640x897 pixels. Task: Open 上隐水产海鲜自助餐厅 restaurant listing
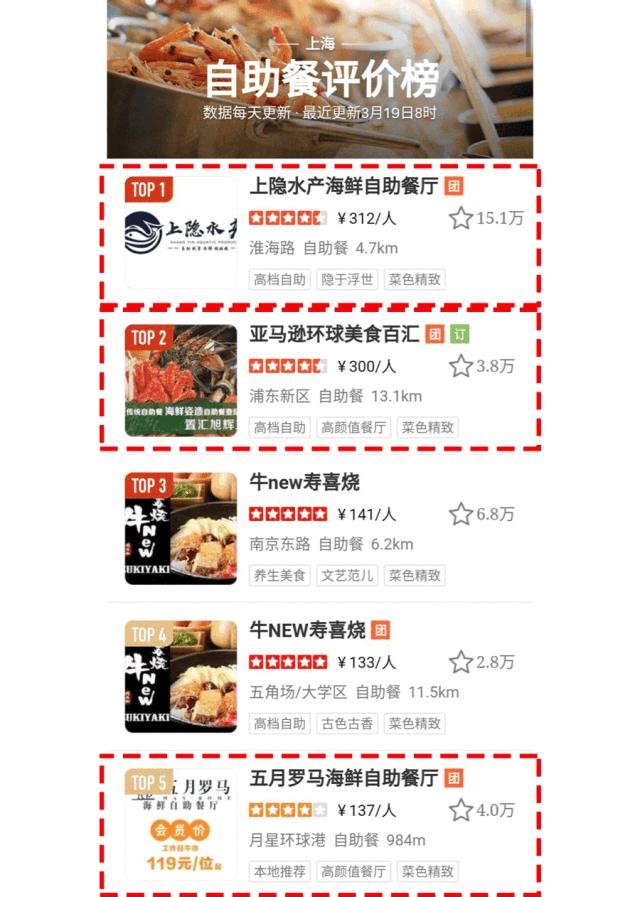tap(343, 187)
